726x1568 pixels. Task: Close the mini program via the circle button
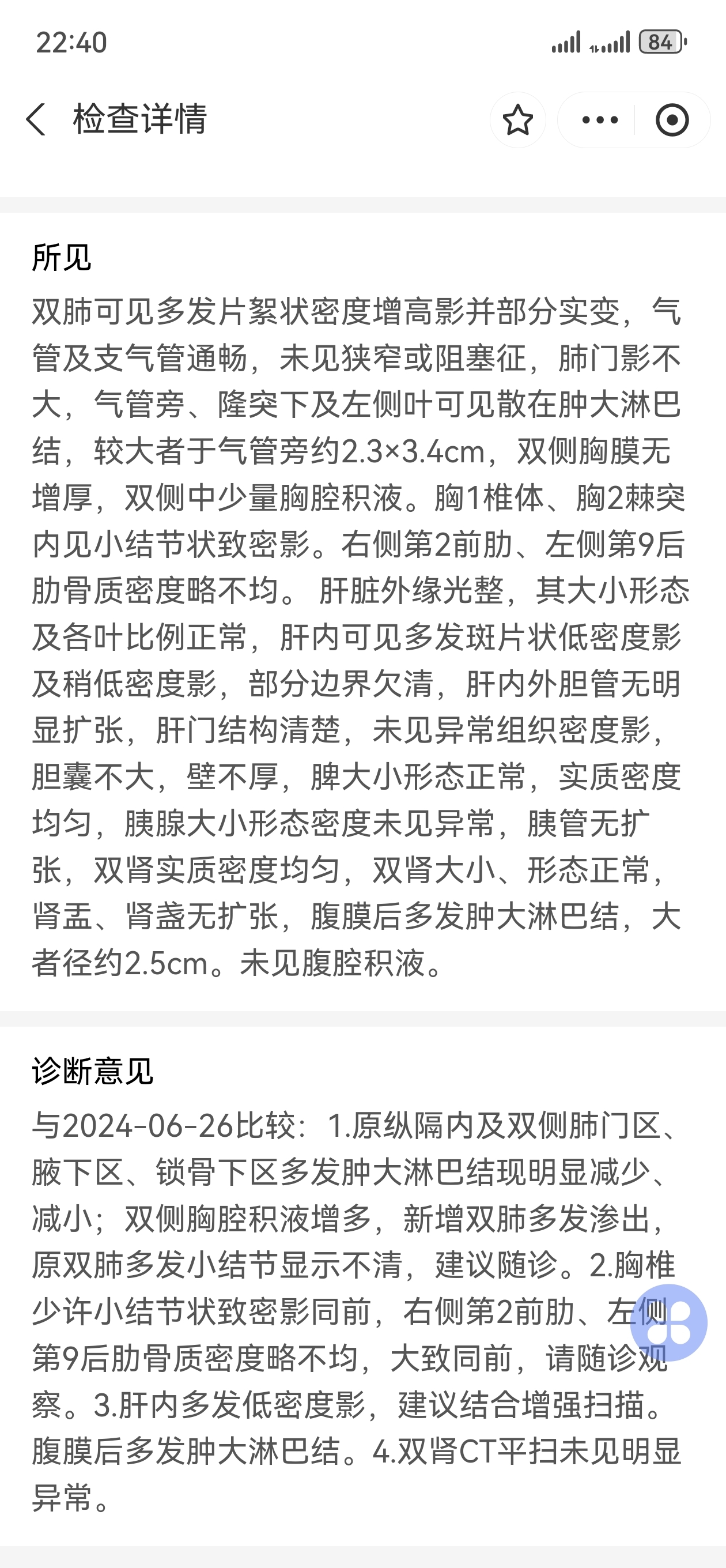pos(672,120)
